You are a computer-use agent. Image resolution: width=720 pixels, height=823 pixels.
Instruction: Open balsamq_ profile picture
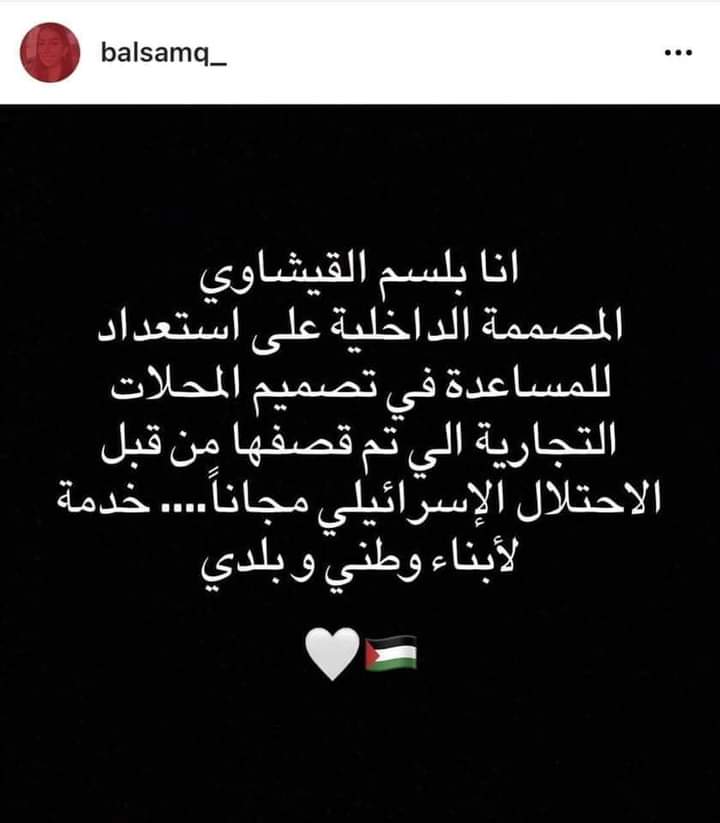[49, 52]
